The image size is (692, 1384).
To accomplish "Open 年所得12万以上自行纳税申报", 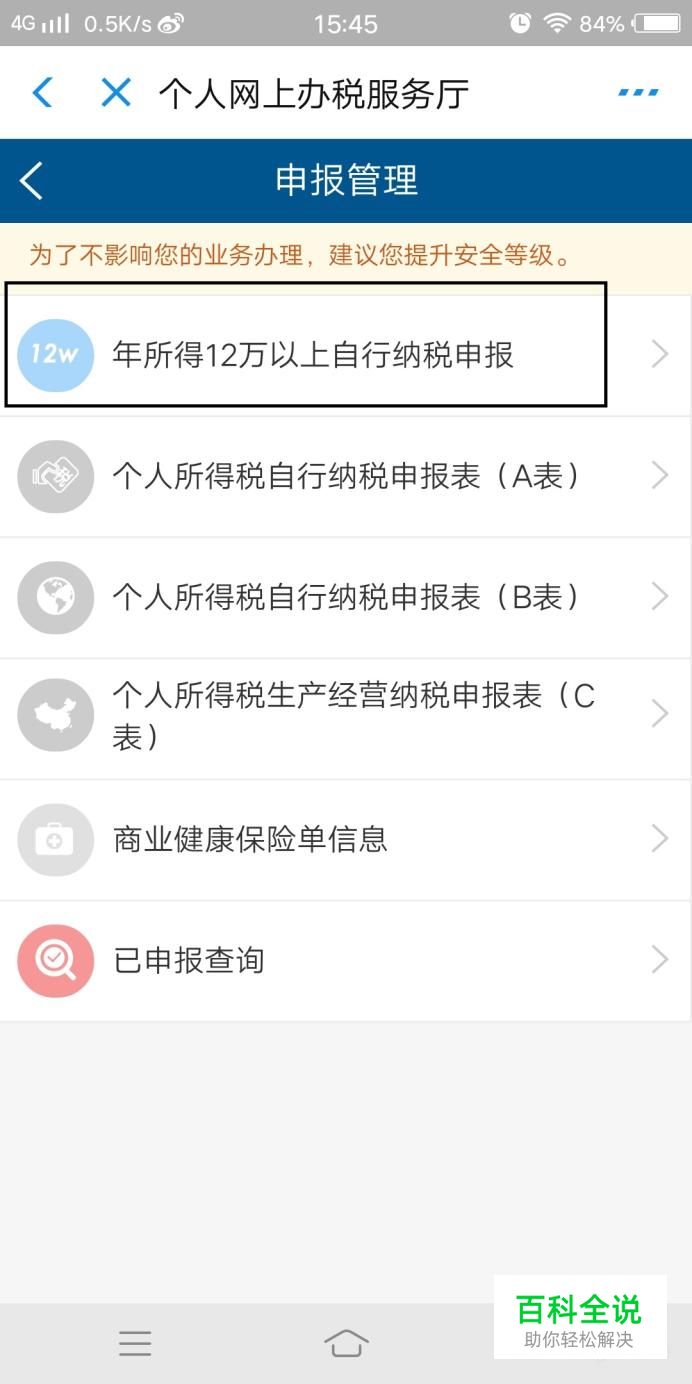I will (x=346, y=355).
